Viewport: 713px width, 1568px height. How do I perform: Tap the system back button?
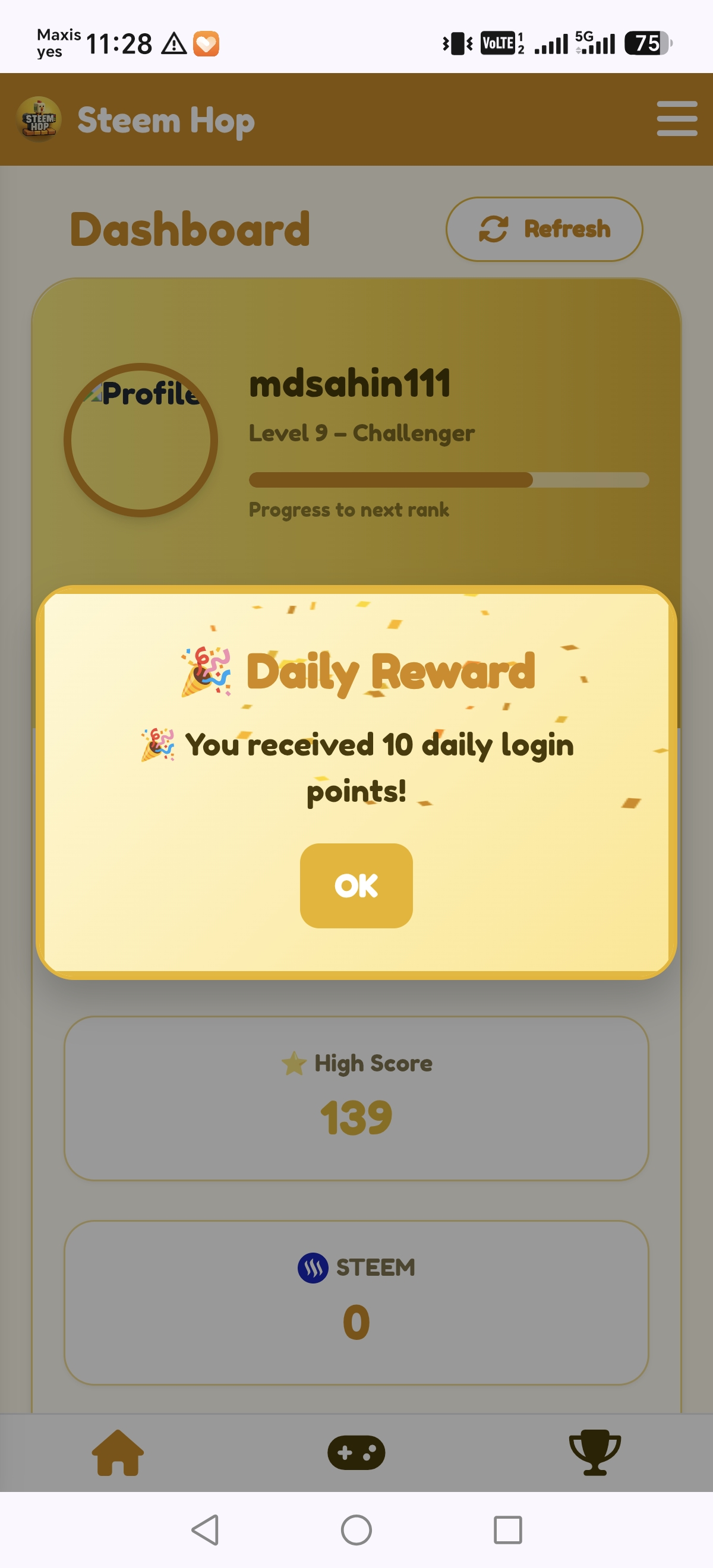(205, 1529)
